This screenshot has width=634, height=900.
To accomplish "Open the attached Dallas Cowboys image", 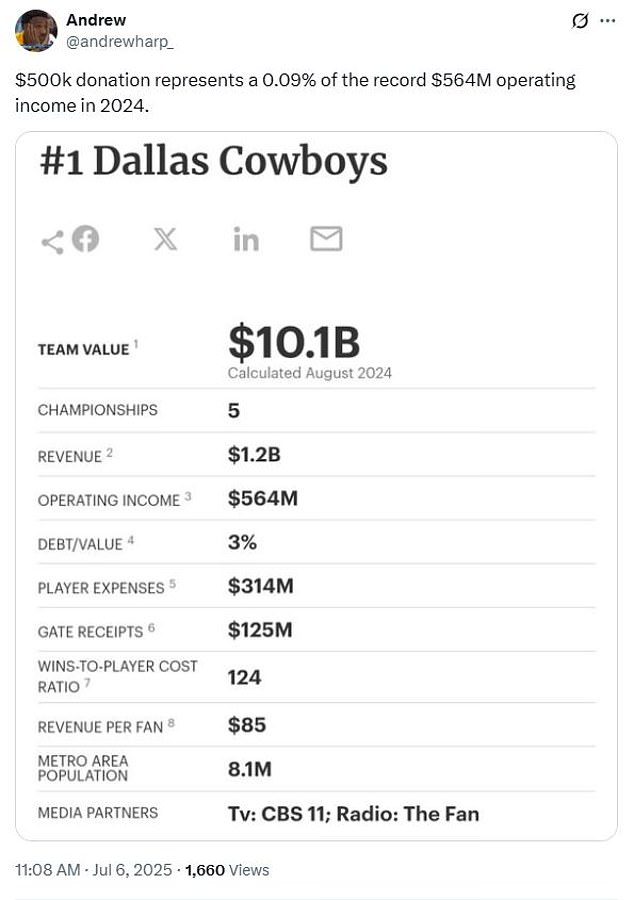I will (x=316, y=485).
